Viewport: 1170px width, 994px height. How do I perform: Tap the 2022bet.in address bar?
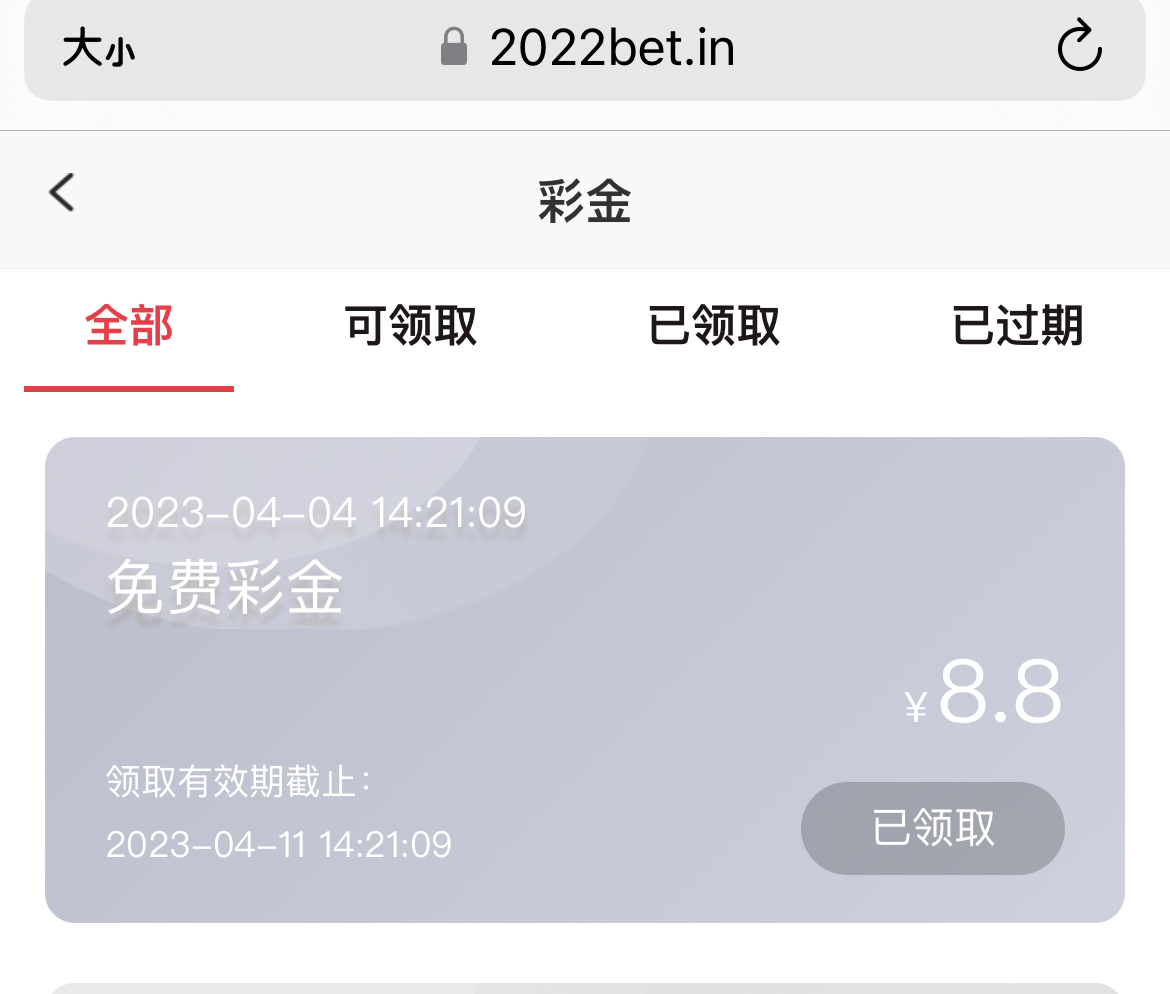pos(588,48)
